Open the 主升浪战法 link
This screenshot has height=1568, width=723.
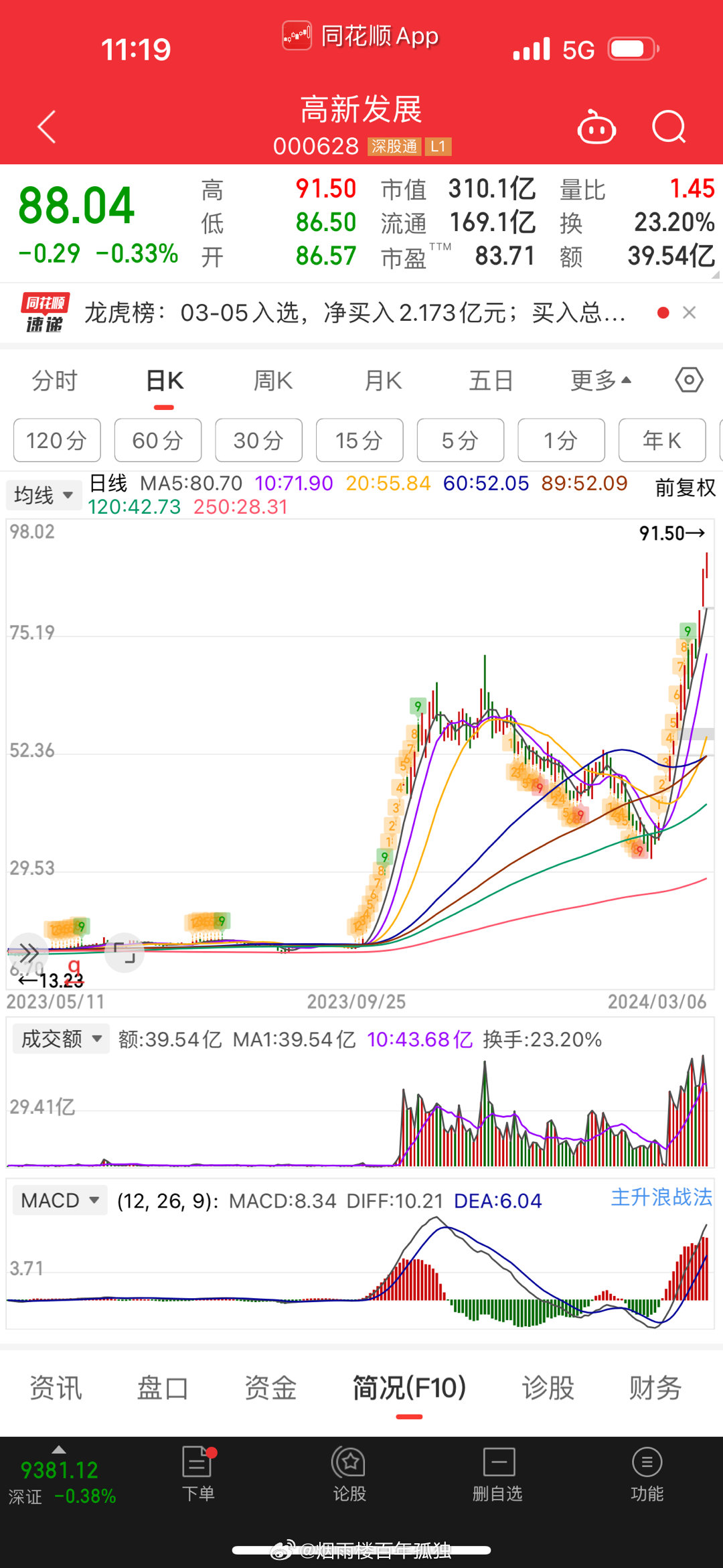coord(661,1197)
